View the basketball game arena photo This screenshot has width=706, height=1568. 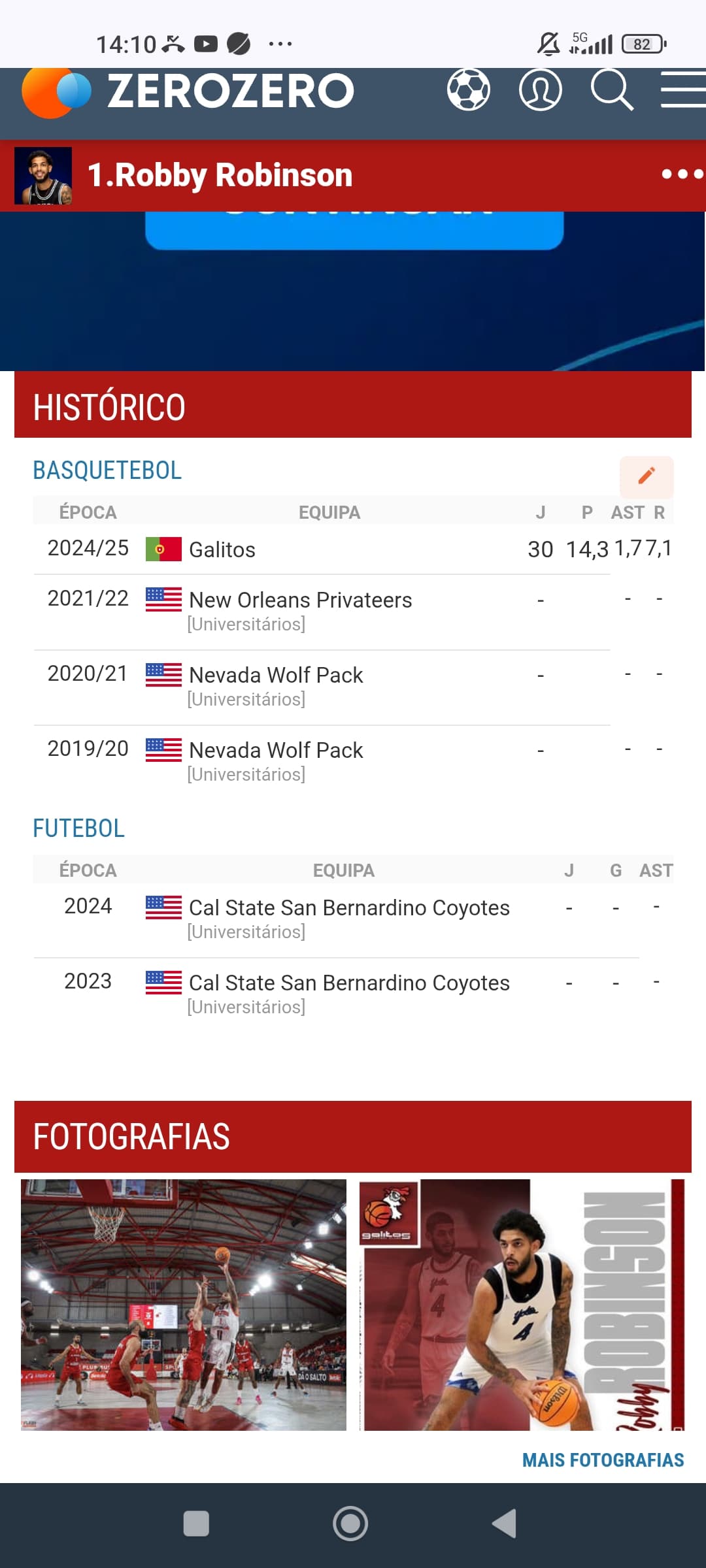click(184, 1305)
